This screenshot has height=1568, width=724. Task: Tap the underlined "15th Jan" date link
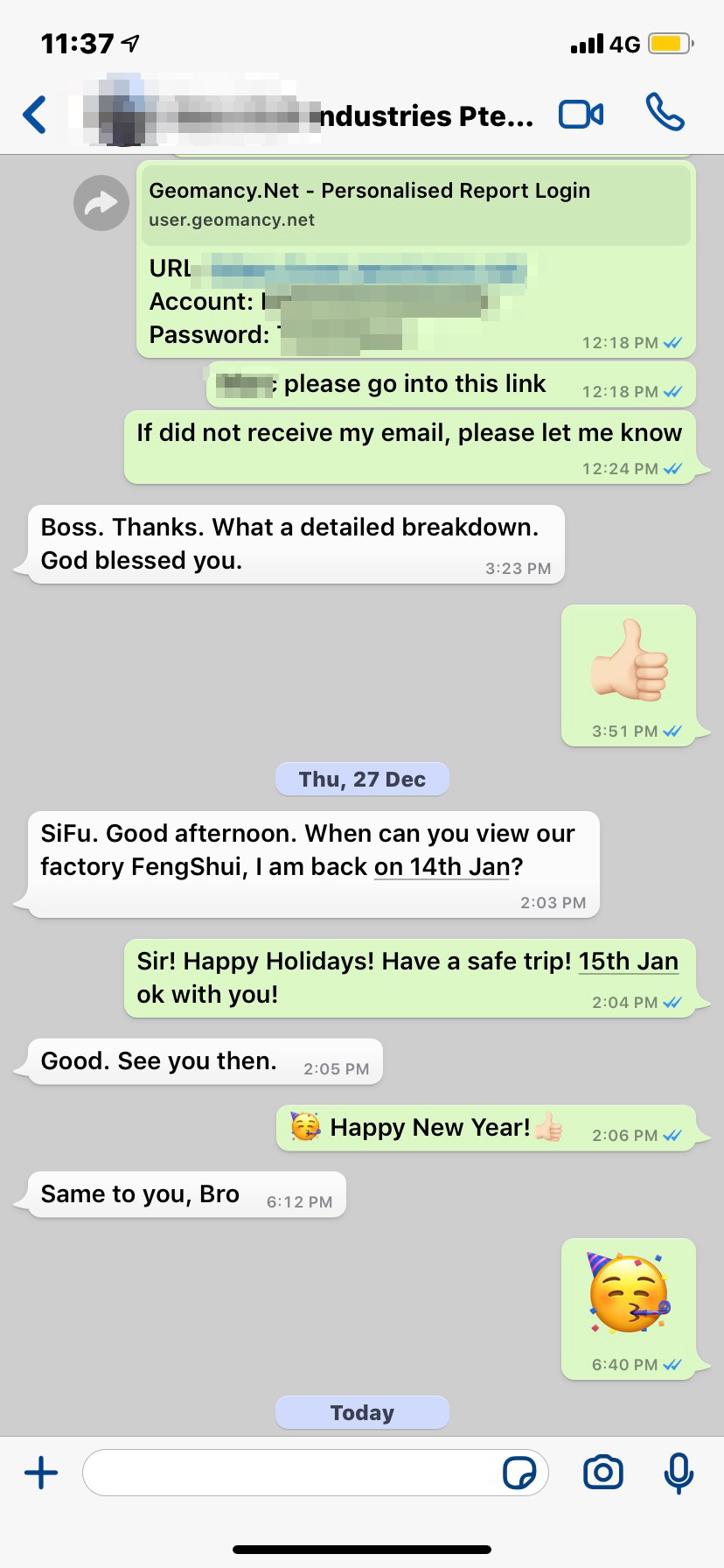click(628, 962)
